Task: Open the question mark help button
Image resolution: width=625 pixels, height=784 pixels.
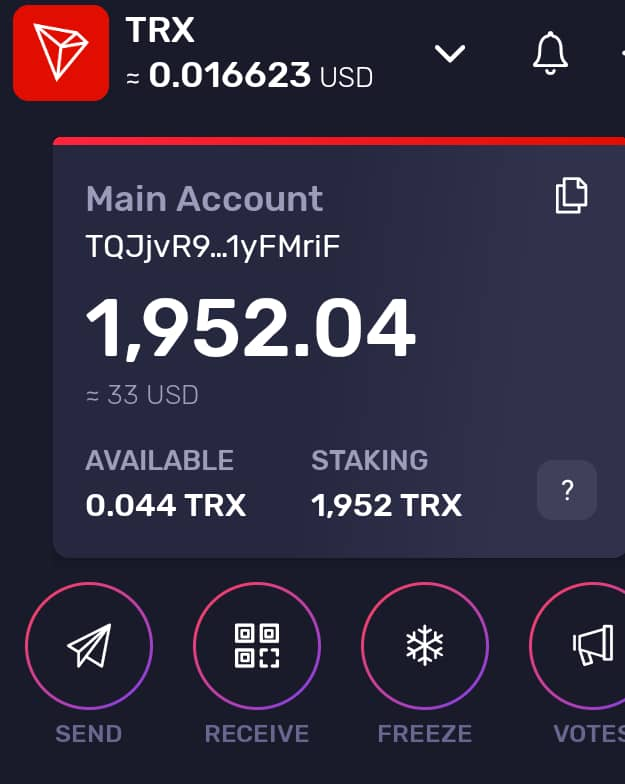Action: click(x=567, y=490)
